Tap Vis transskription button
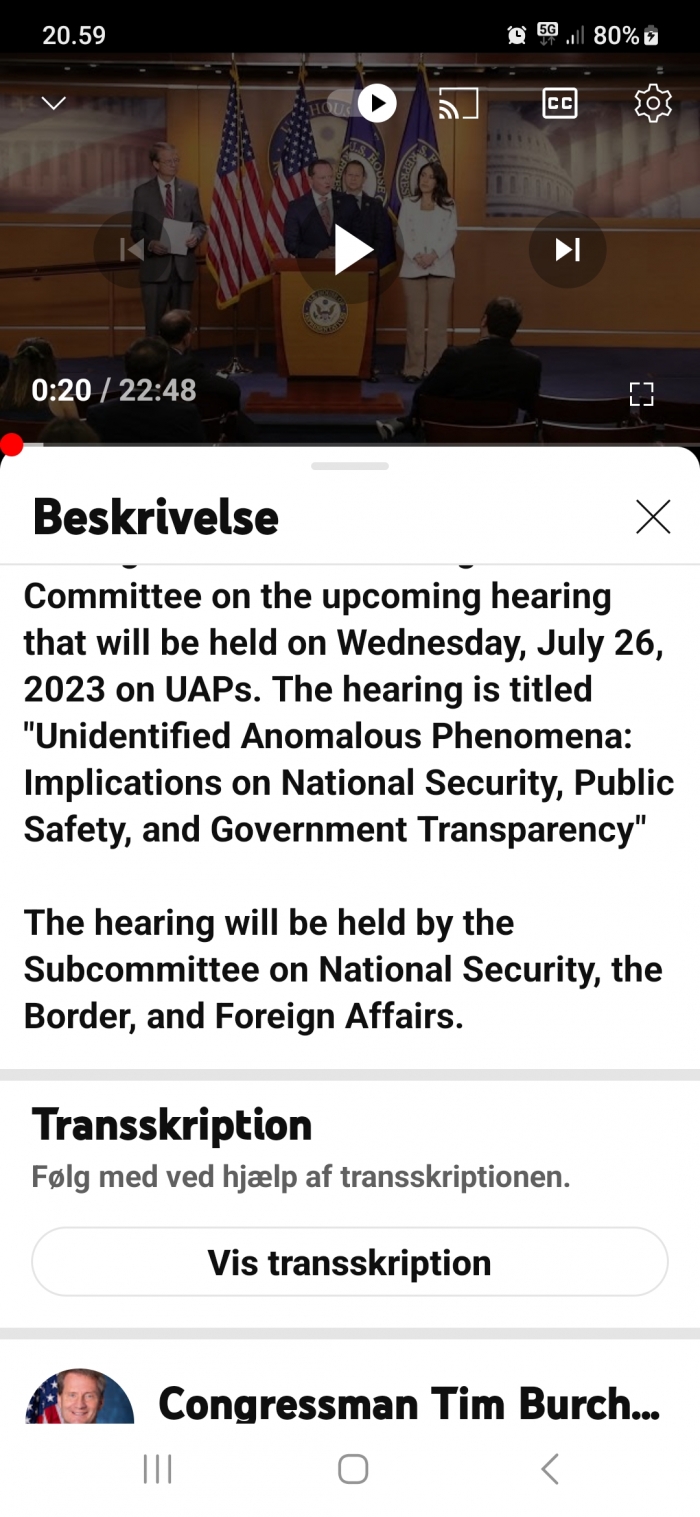Viewport: 700px width, 1517px height. coord(350,1262)
